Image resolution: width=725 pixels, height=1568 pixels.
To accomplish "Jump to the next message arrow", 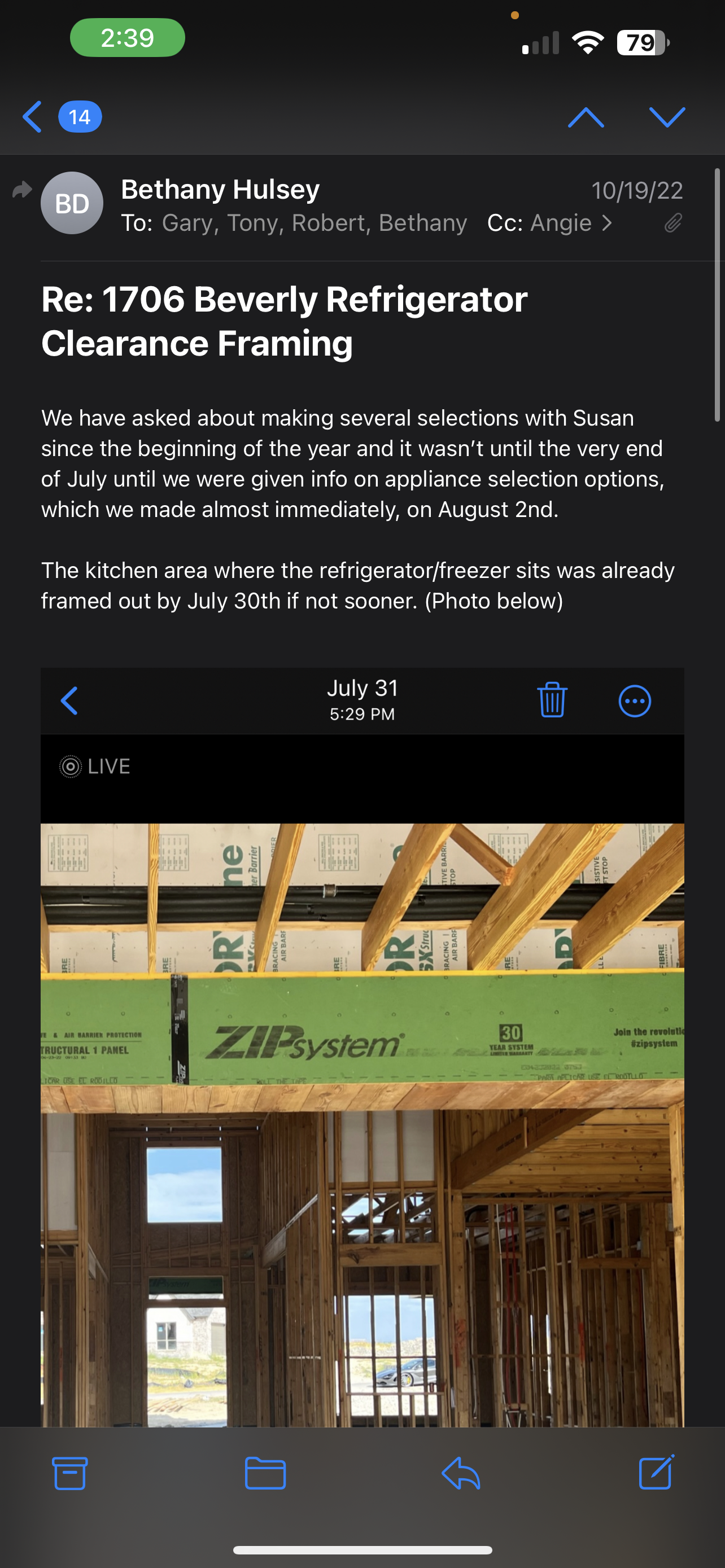I will (667, 117).
